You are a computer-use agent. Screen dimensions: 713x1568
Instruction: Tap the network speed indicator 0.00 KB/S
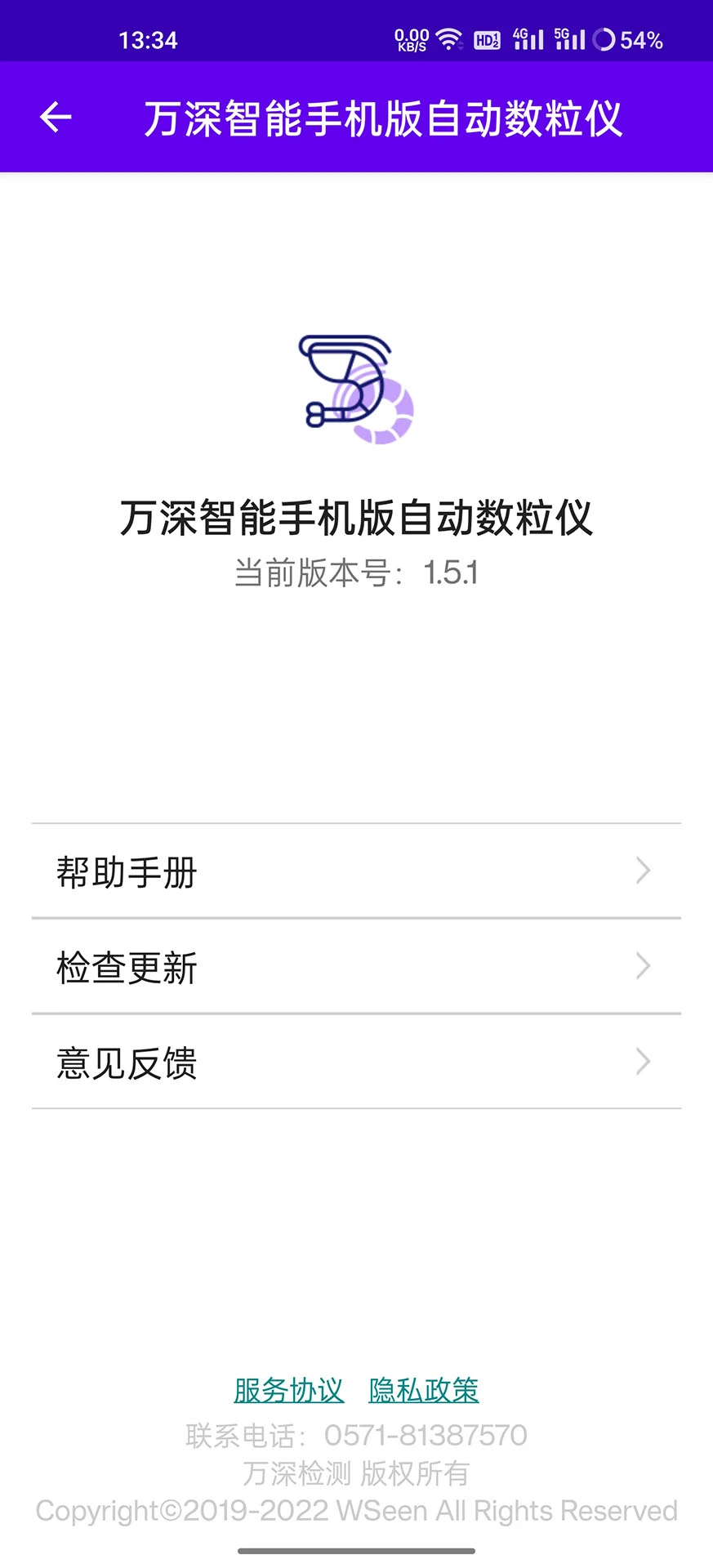(x=411, y=38)
